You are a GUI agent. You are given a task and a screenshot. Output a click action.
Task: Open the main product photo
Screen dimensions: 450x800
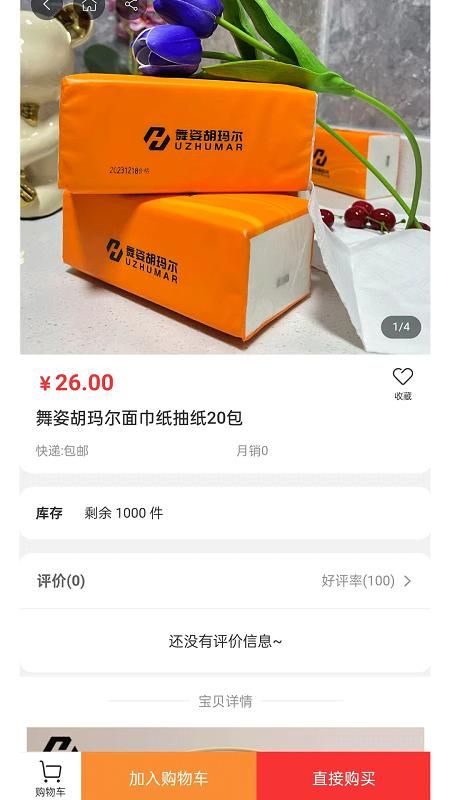coord(225,177)
